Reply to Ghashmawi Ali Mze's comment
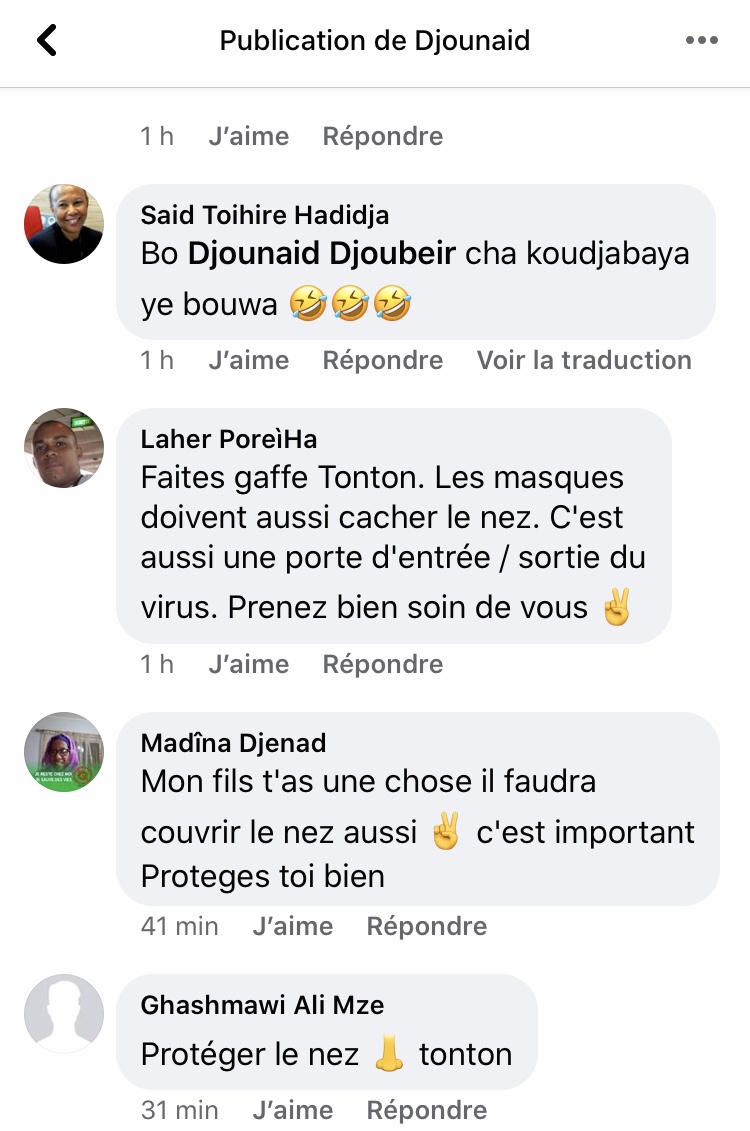 pos(426,1110)
